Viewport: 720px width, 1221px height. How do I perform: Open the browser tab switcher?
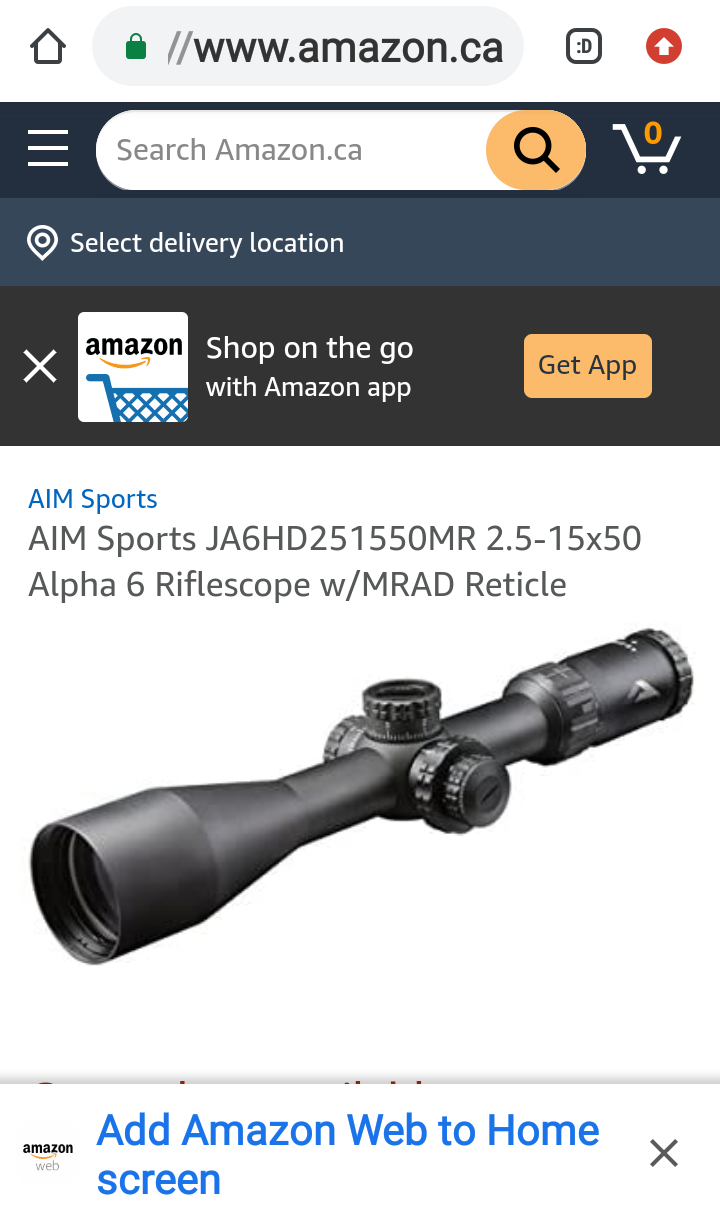[x=584, y=46]
